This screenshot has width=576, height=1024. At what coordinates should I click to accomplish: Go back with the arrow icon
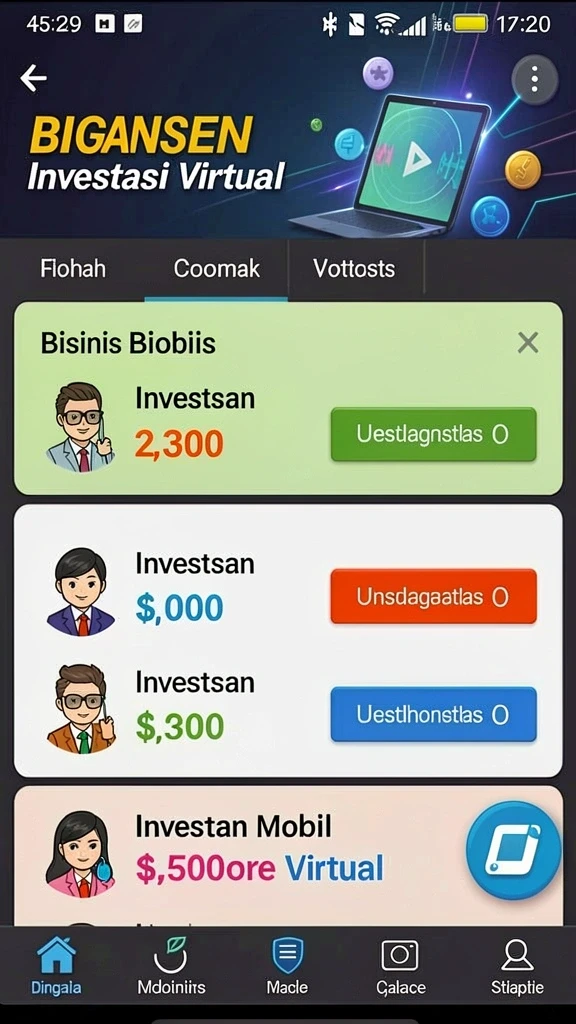point(33,78)
